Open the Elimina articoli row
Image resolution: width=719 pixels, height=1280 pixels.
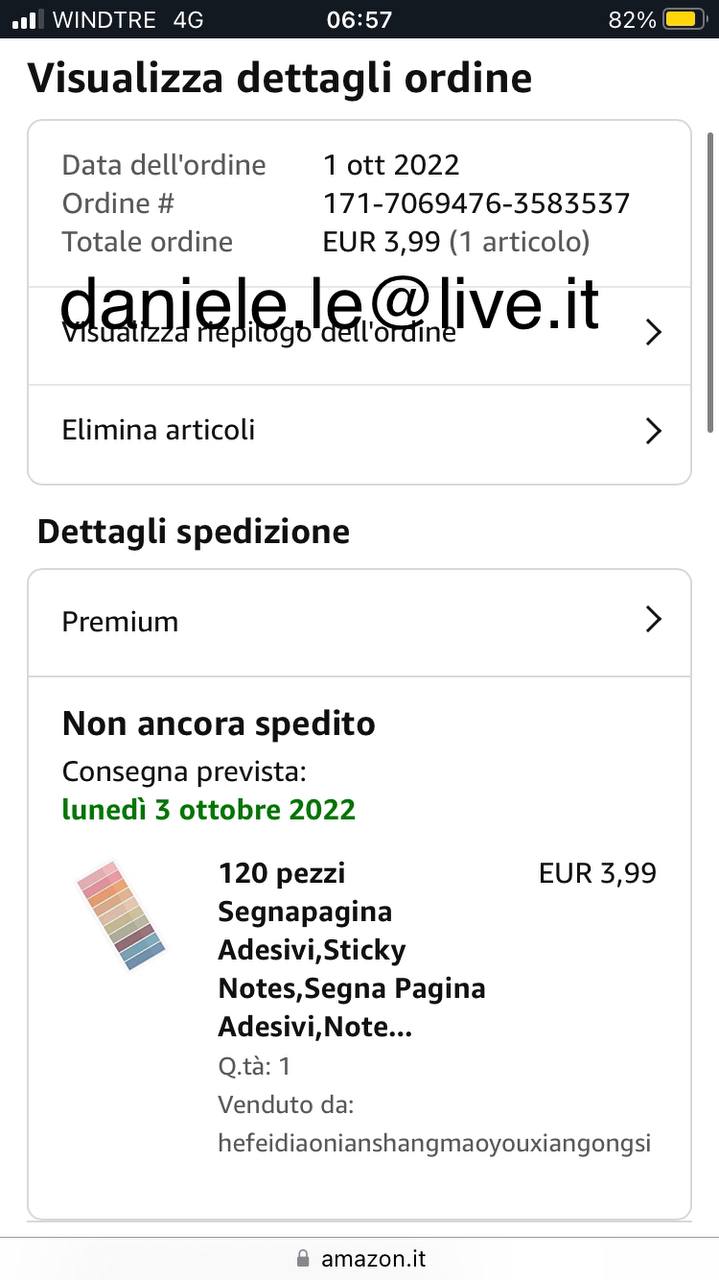point(359,431)
